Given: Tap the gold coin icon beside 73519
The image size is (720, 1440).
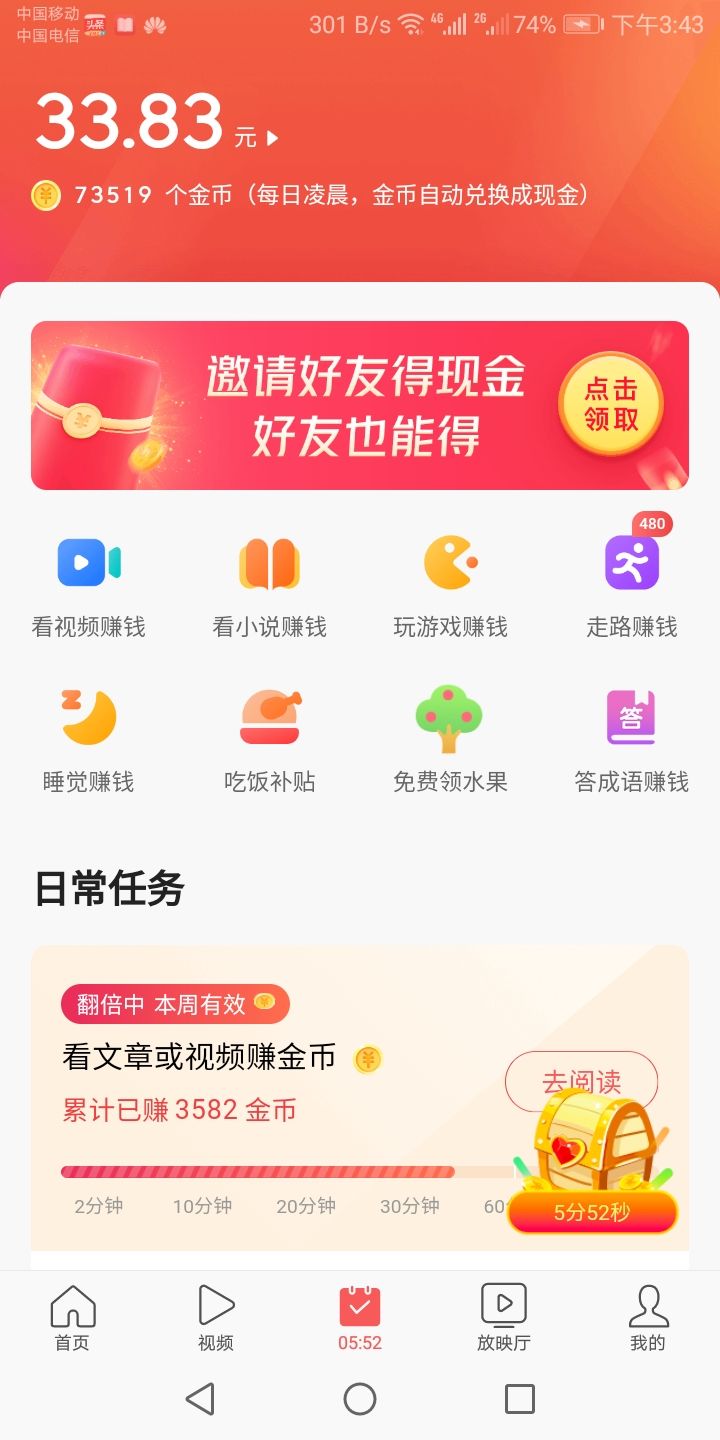Looking at the screenshot, I should coord(44,196).
